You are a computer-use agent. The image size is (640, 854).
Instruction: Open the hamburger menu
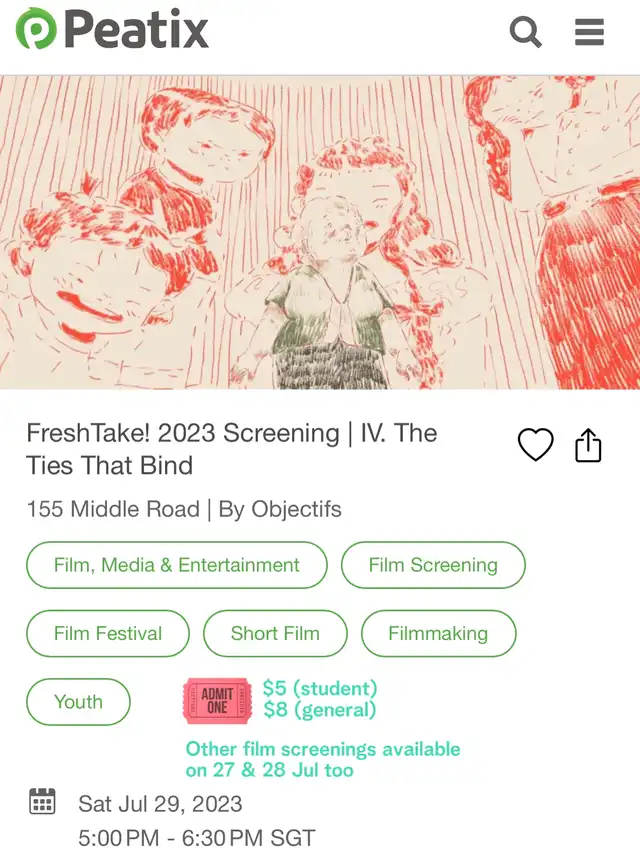coord(590,32)
